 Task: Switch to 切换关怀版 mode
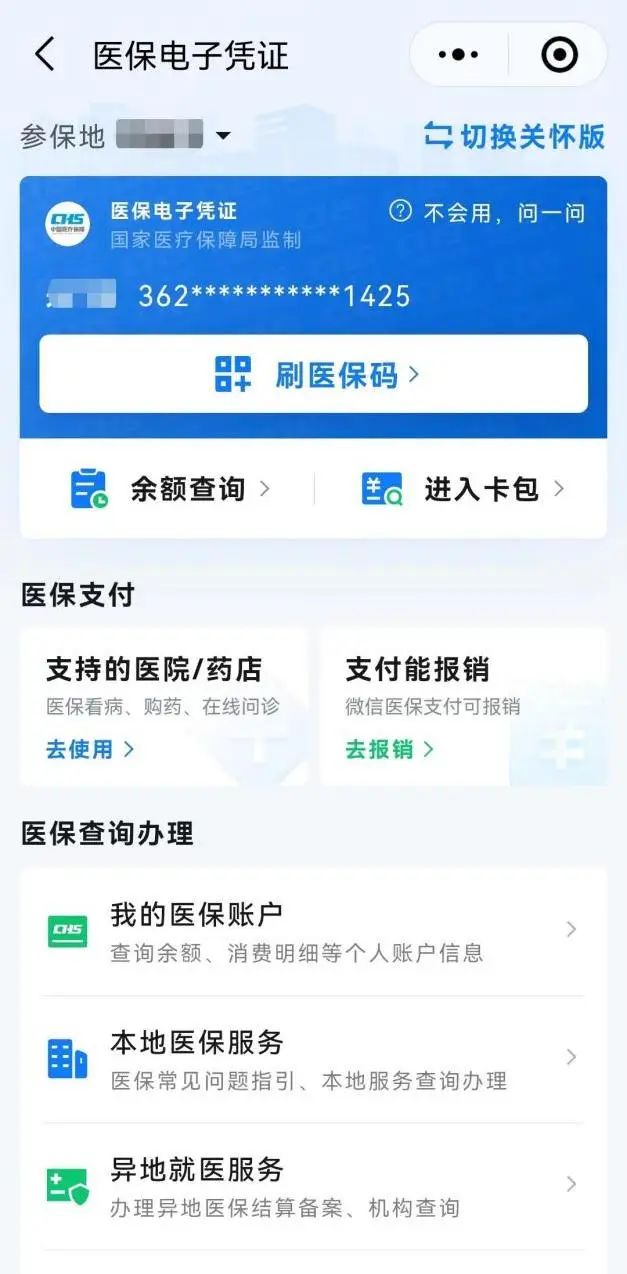click(x=515, y=135)
